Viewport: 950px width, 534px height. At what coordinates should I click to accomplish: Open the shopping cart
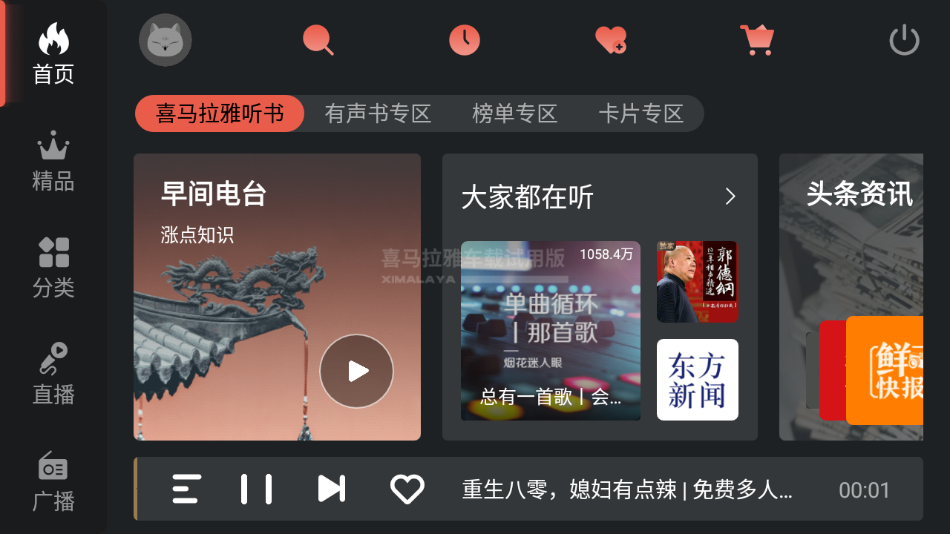click(x=757, y=41)
